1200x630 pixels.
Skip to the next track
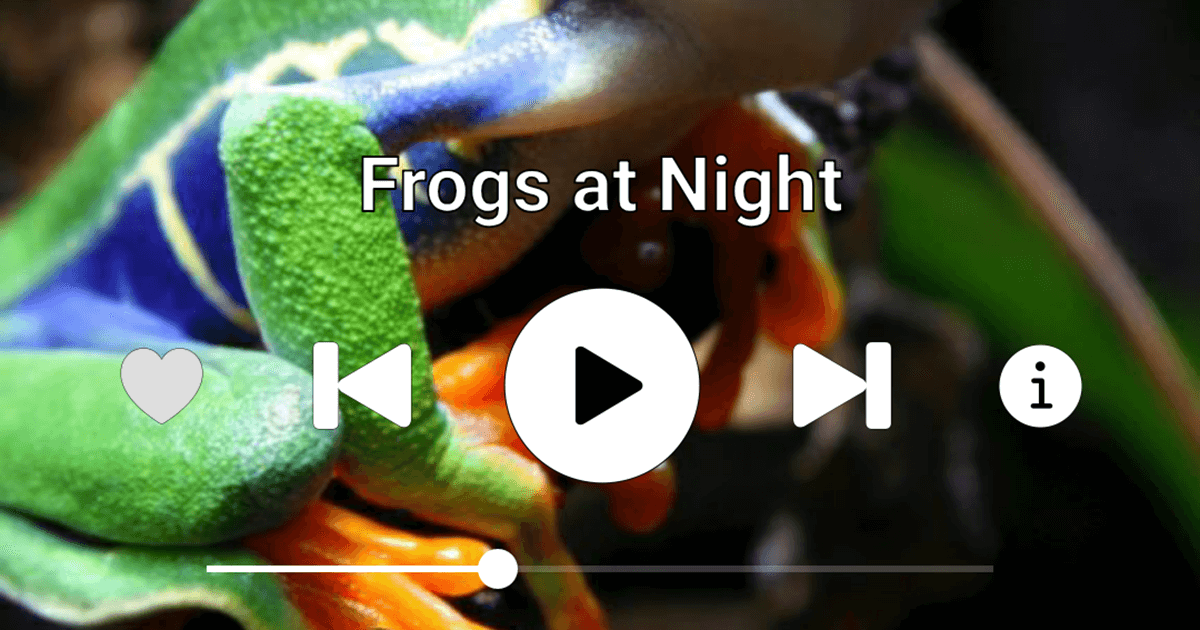point(842,385)
